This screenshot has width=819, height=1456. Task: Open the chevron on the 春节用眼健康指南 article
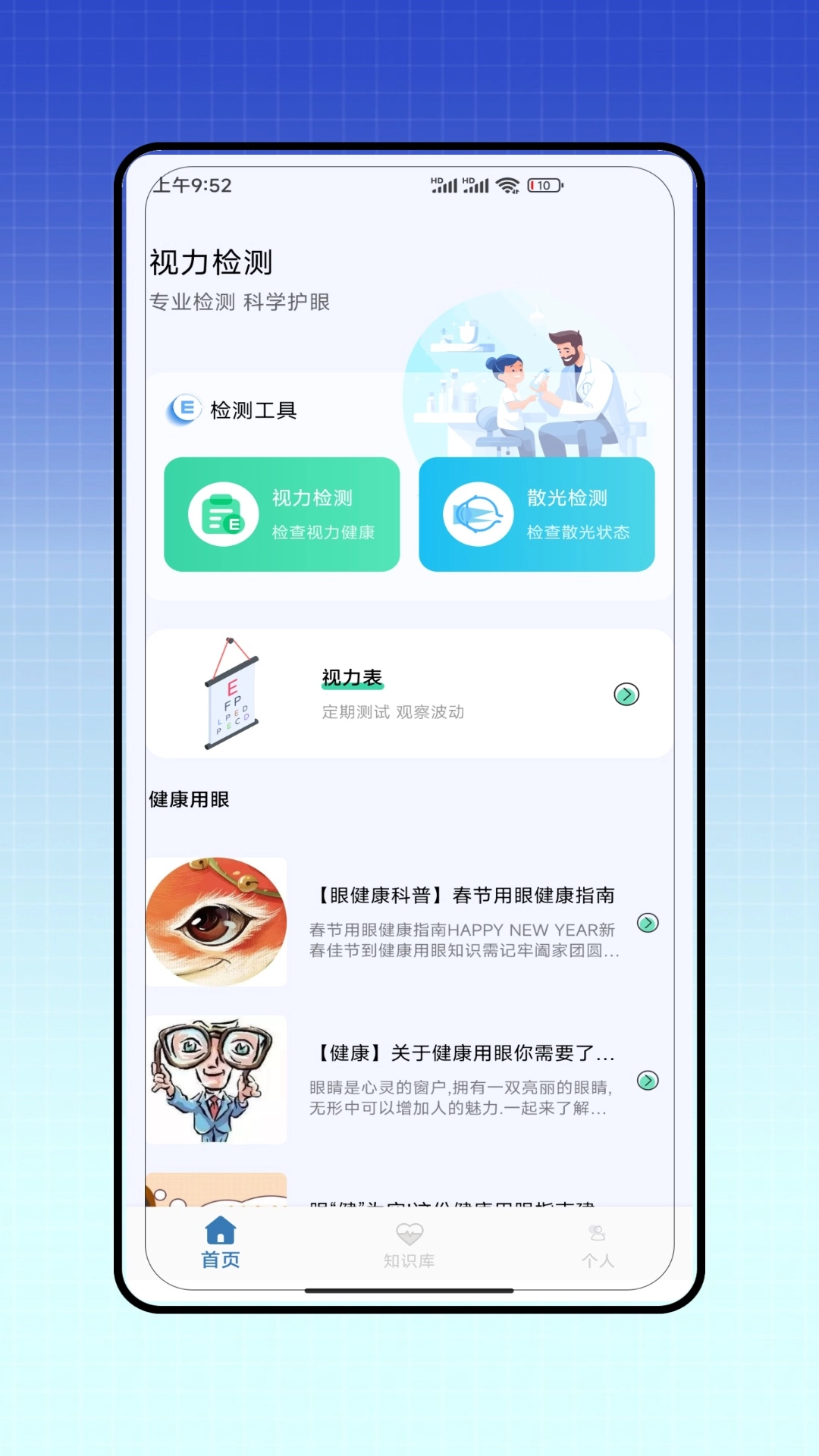(x=645, y=924)
